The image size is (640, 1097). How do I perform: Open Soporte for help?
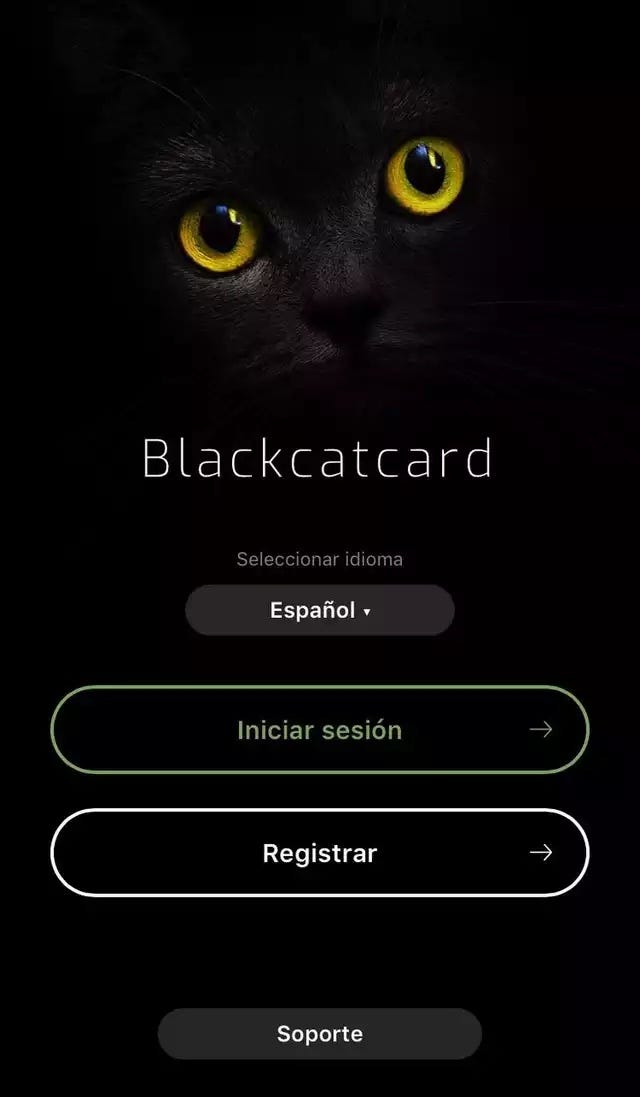point(320,1034)
